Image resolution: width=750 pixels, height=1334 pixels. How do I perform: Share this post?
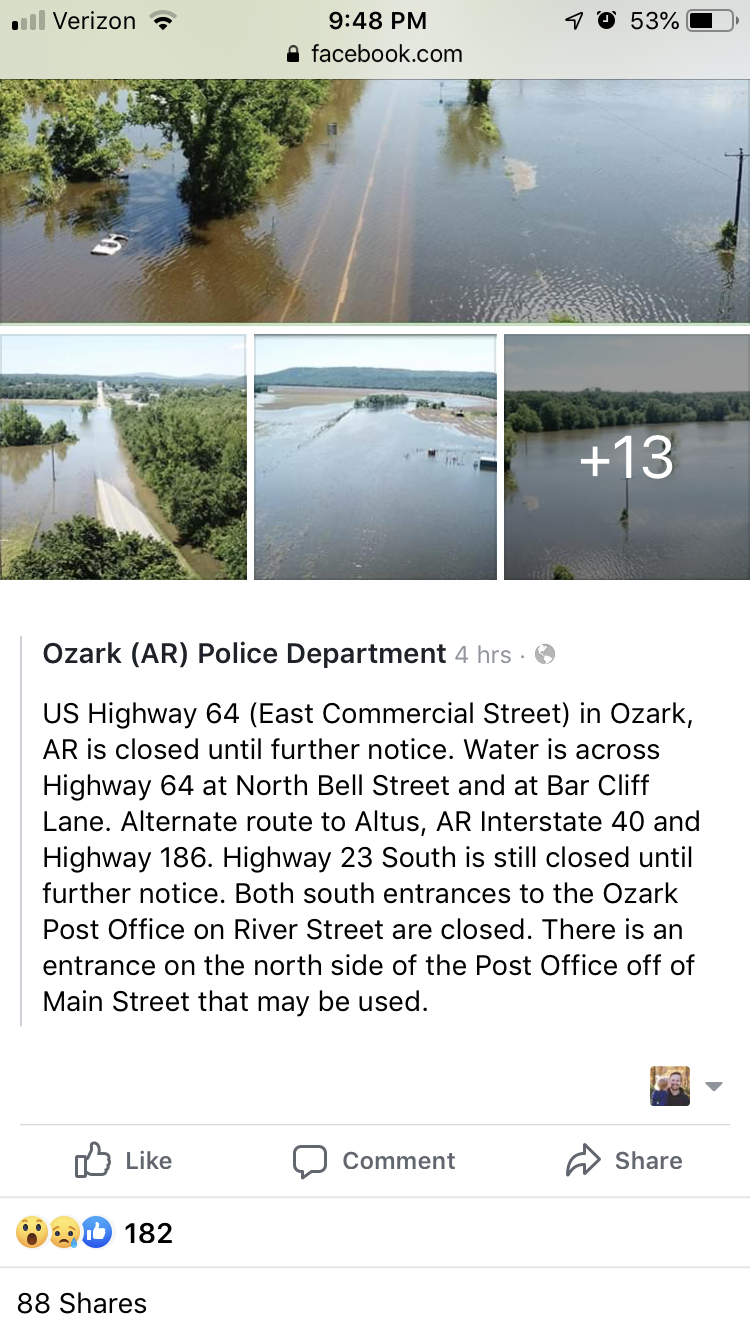624,1160
